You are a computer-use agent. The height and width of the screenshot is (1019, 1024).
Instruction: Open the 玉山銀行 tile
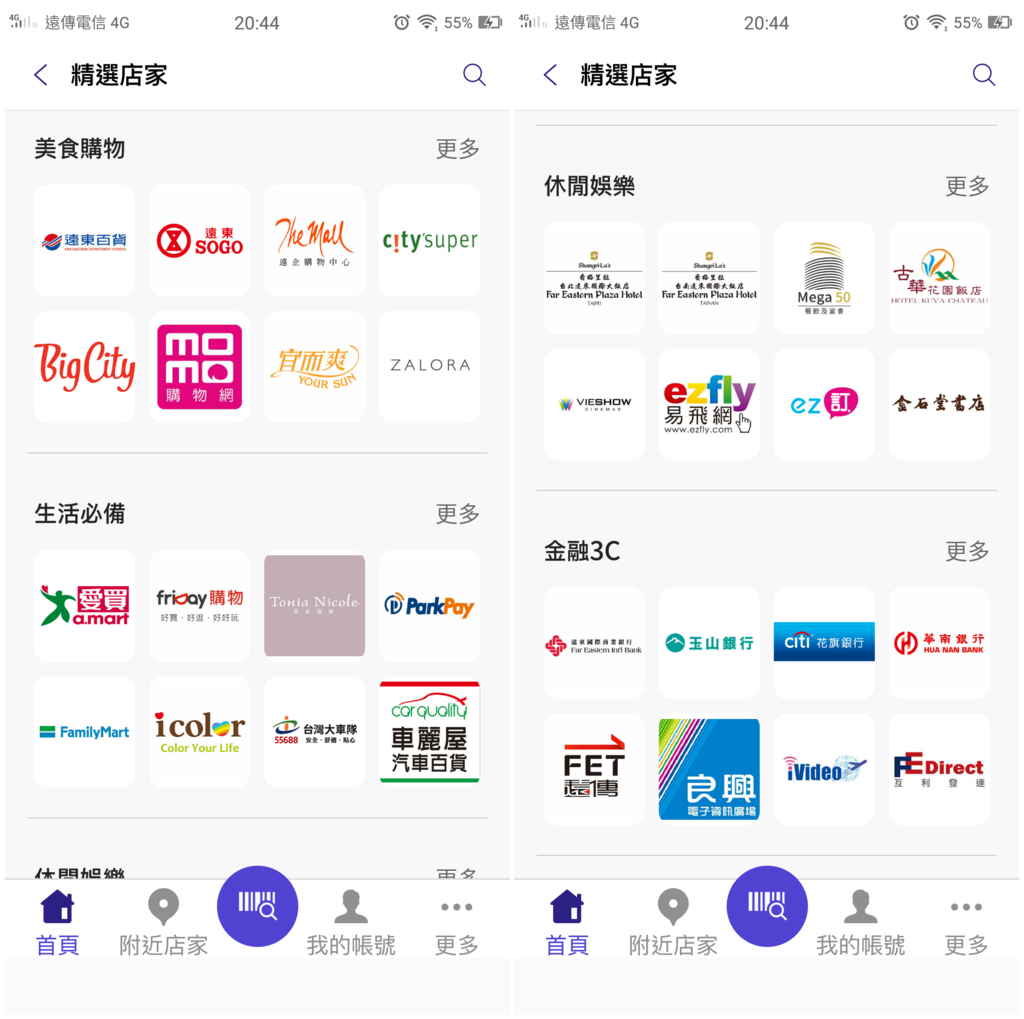point(709,643)
